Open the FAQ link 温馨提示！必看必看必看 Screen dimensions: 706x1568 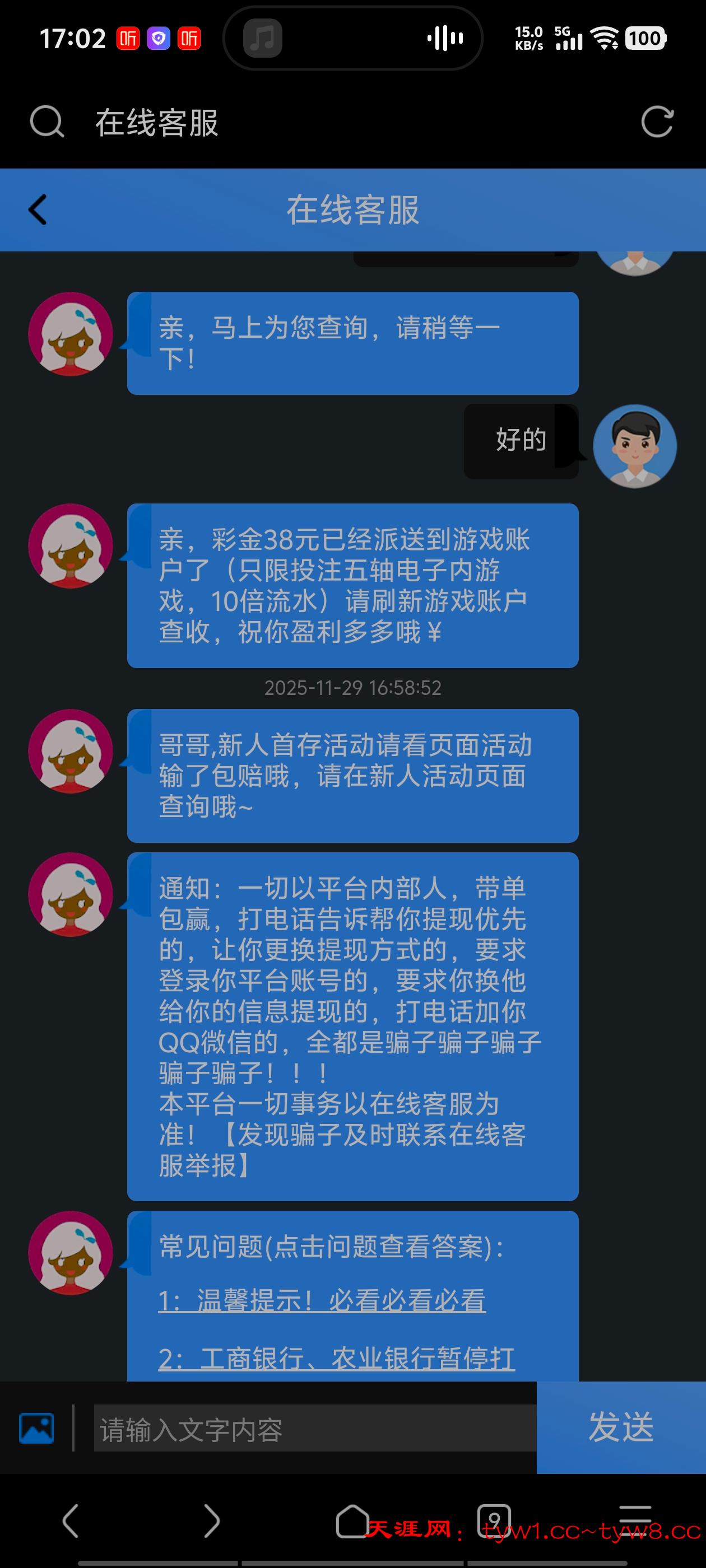click(x=322, y=1301)
